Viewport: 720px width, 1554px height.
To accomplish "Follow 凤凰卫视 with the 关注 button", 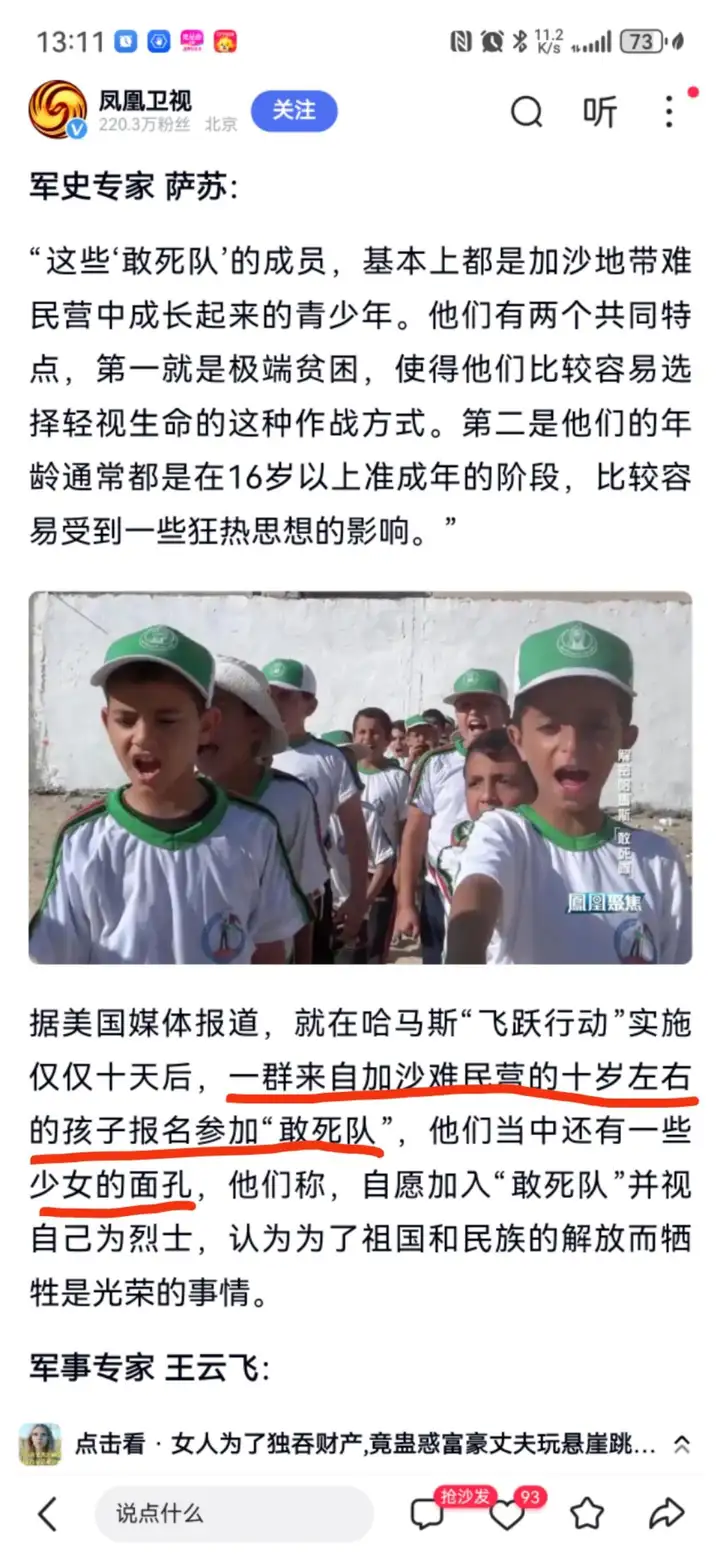I will [x=293, y=111].
